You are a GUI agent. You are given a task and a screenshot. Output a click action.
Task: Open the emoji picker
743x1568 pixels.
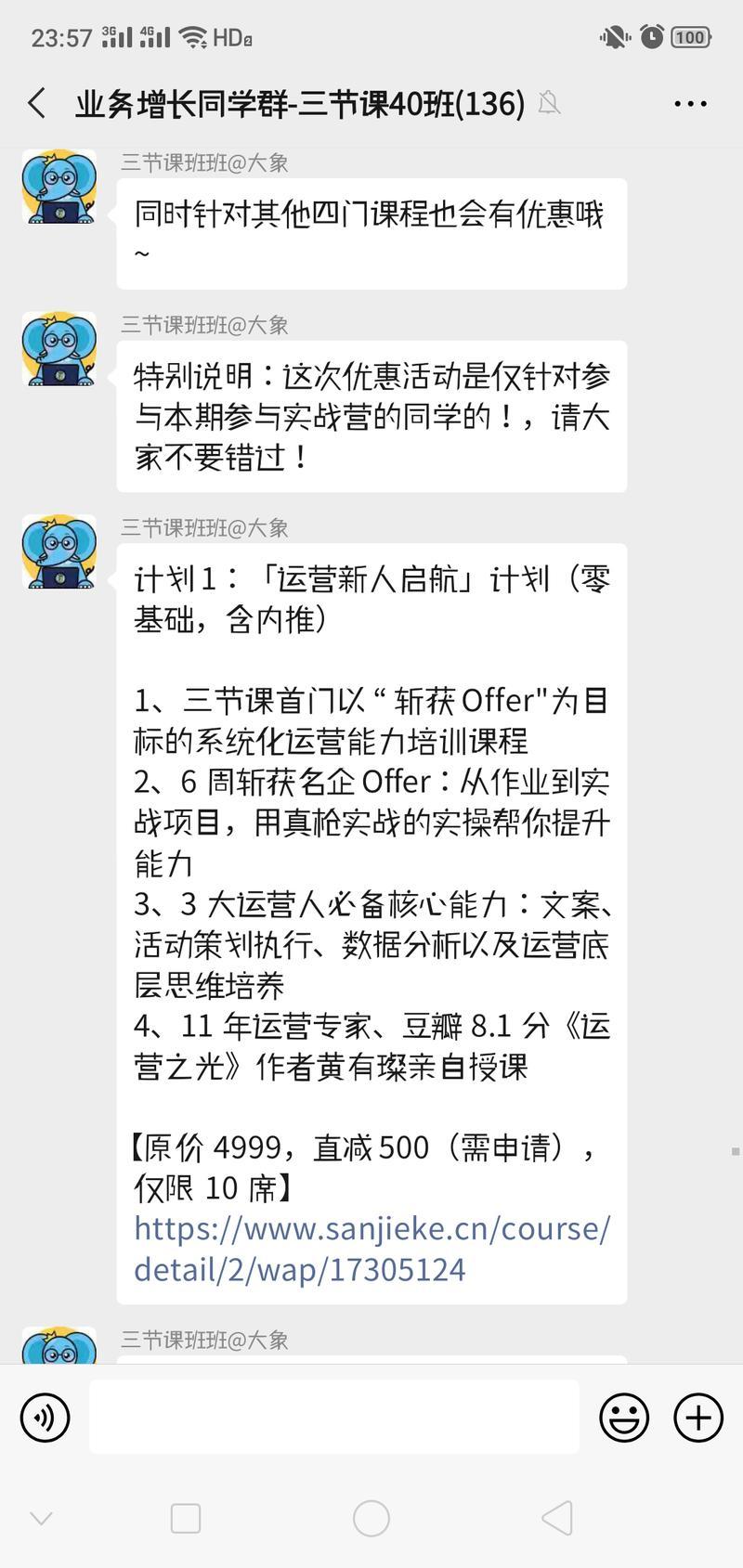pos(624,1418)
